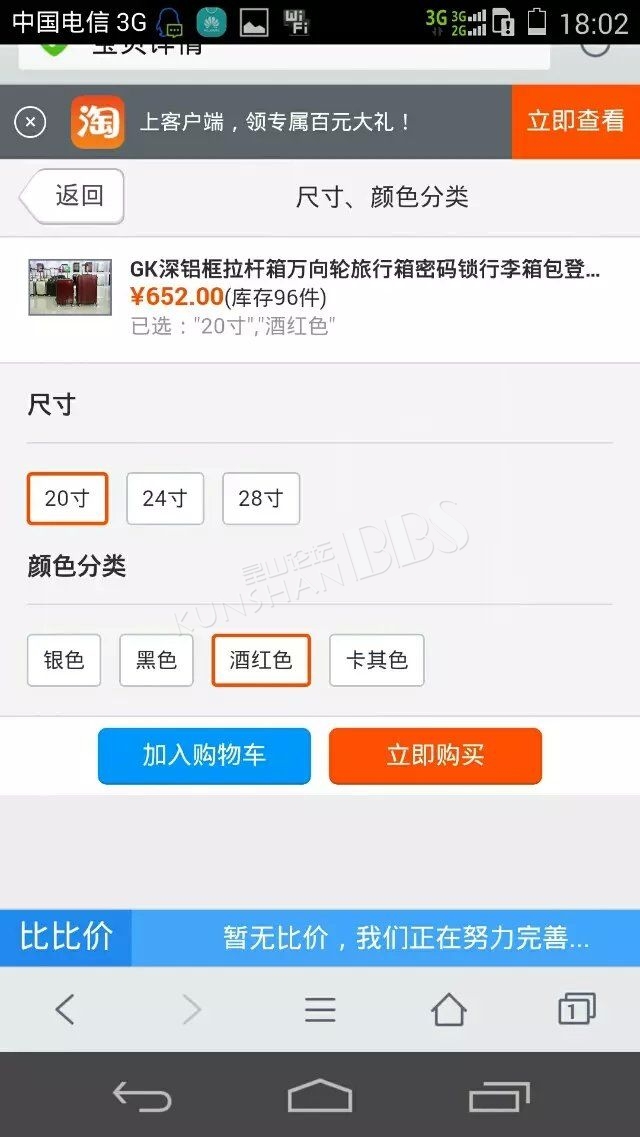
Task: Open the system recent apps key
Action: [x=499, y=1096]
